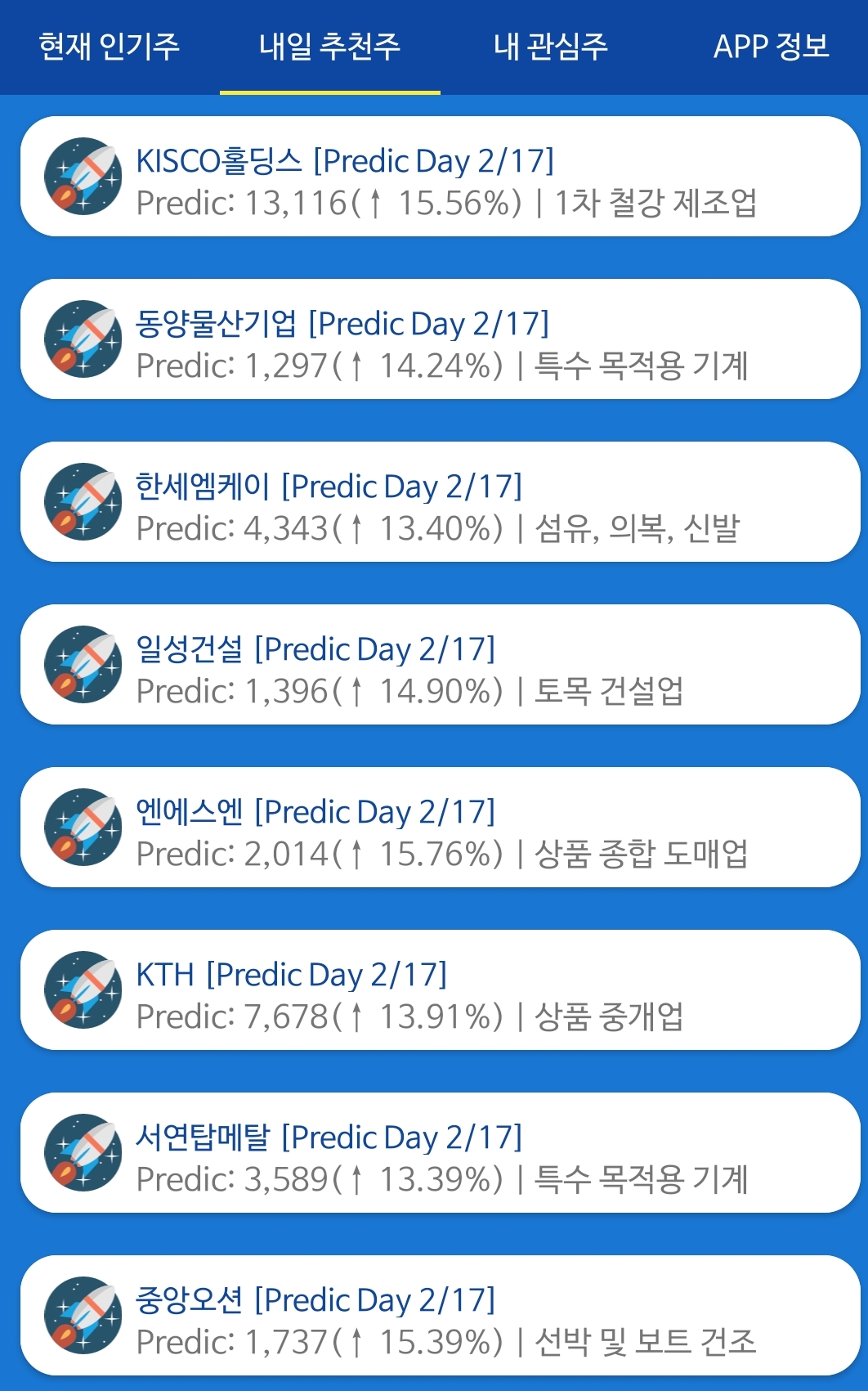Tap the 한세엠케이 stock card
The width and height of the screenshot is (868, 1391).
(x=441, y=502)
